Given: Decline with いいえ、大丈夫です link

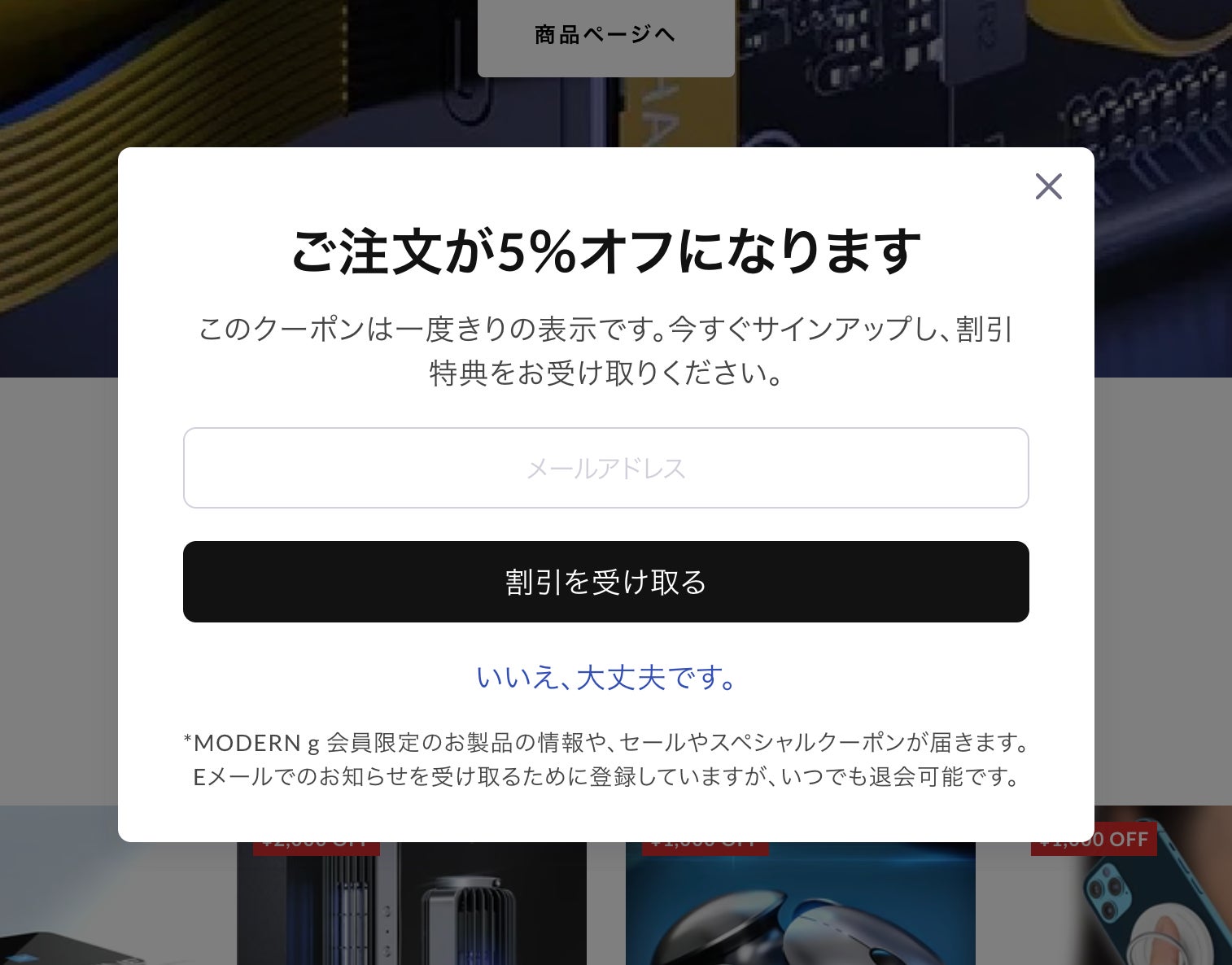Looking at the screenshot, I should tap(605, 677).
